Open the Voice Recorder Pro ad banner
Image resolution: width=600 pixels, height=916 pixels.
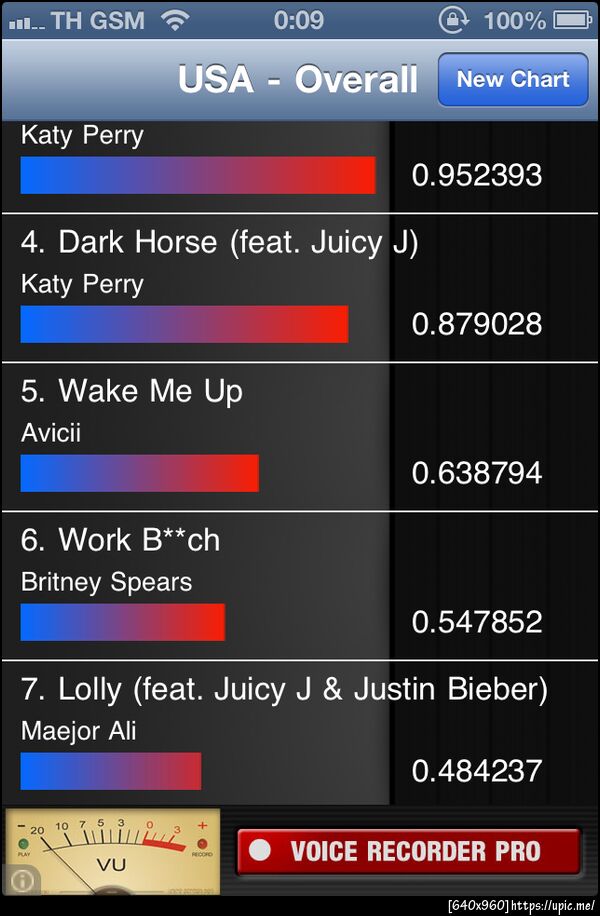pos(408,852)
